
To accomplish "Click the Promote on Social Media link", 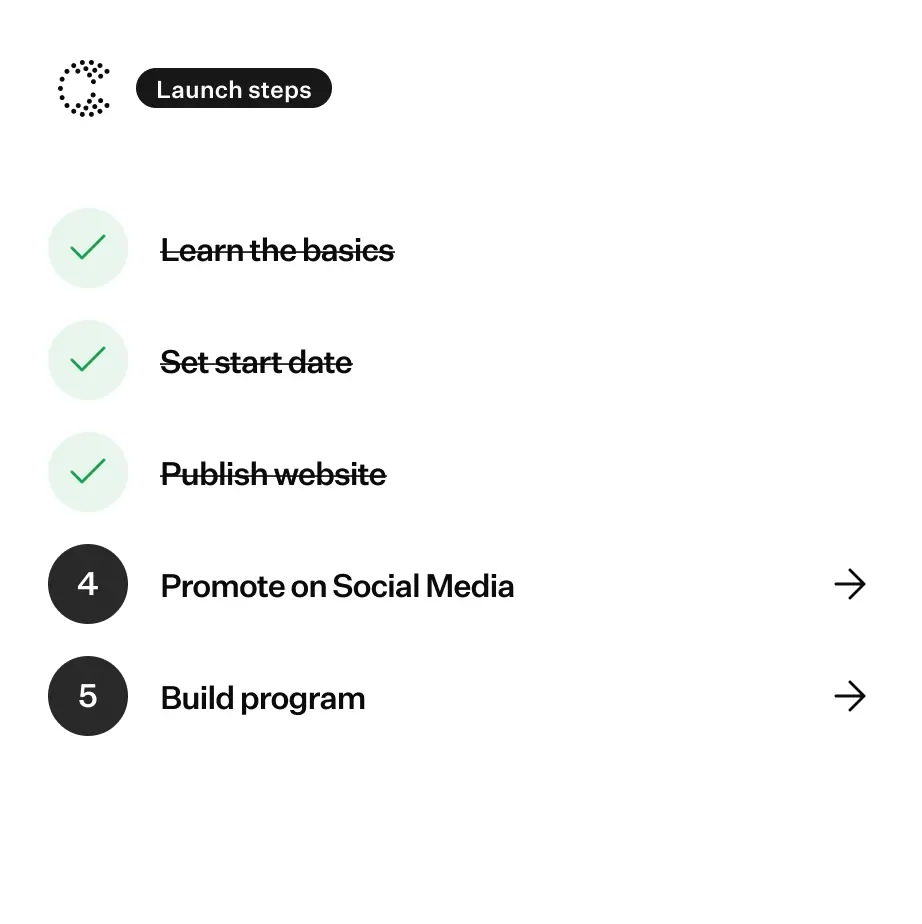I will [x=336, y=585].
